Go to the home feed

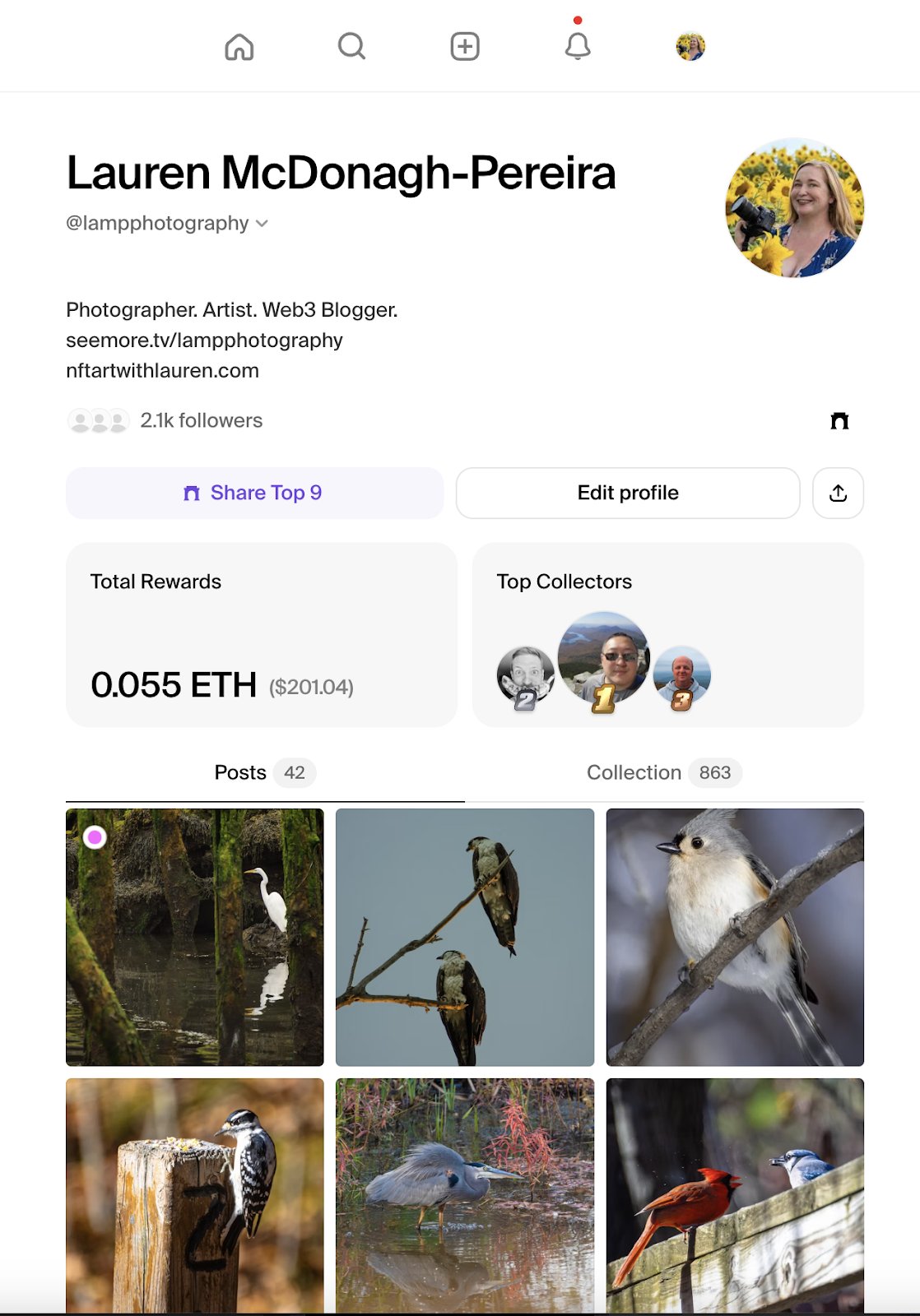(x=239, y=47)
